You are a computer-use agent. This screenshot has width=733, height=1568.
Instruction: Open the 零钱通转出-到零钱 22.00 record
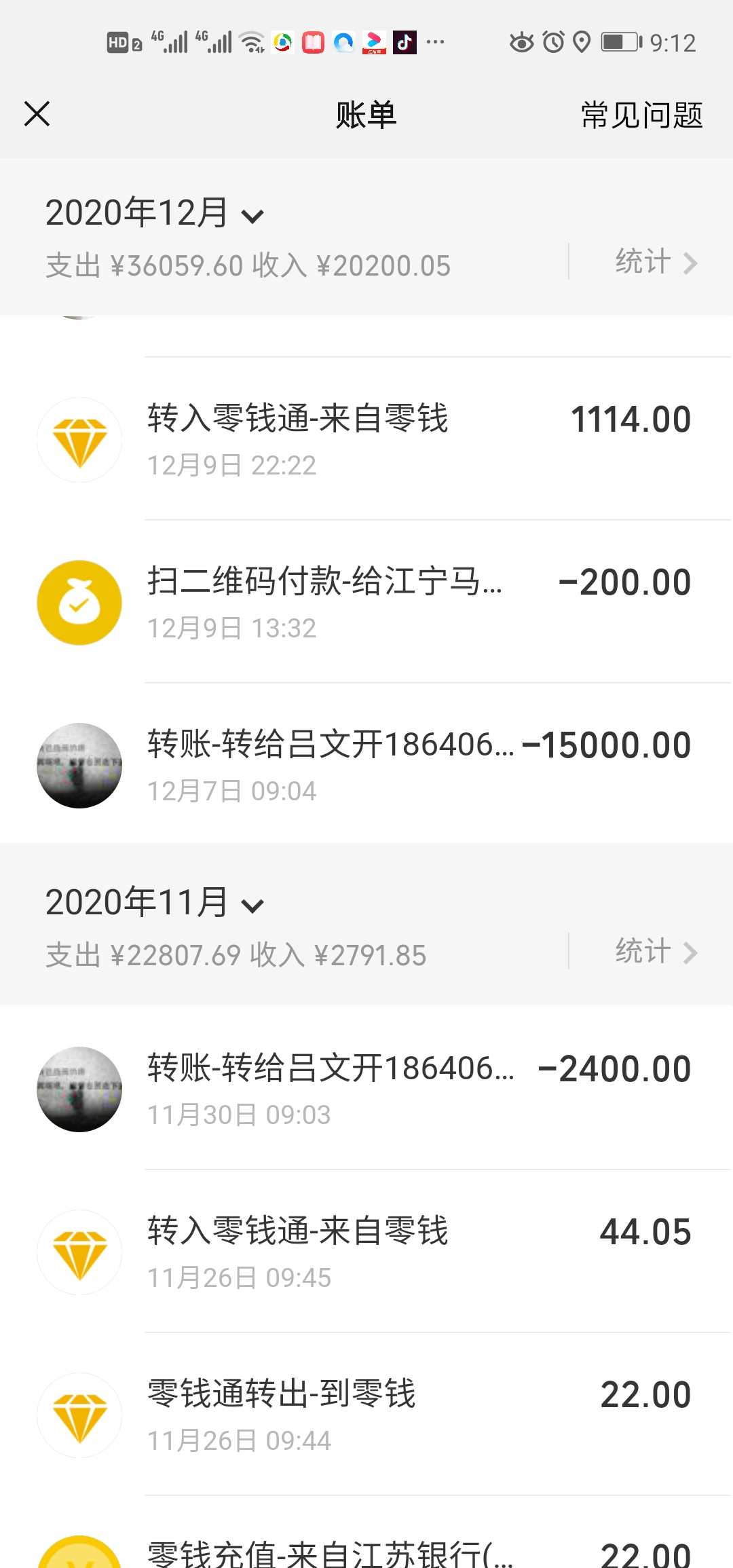click(x=366, y=1415)
